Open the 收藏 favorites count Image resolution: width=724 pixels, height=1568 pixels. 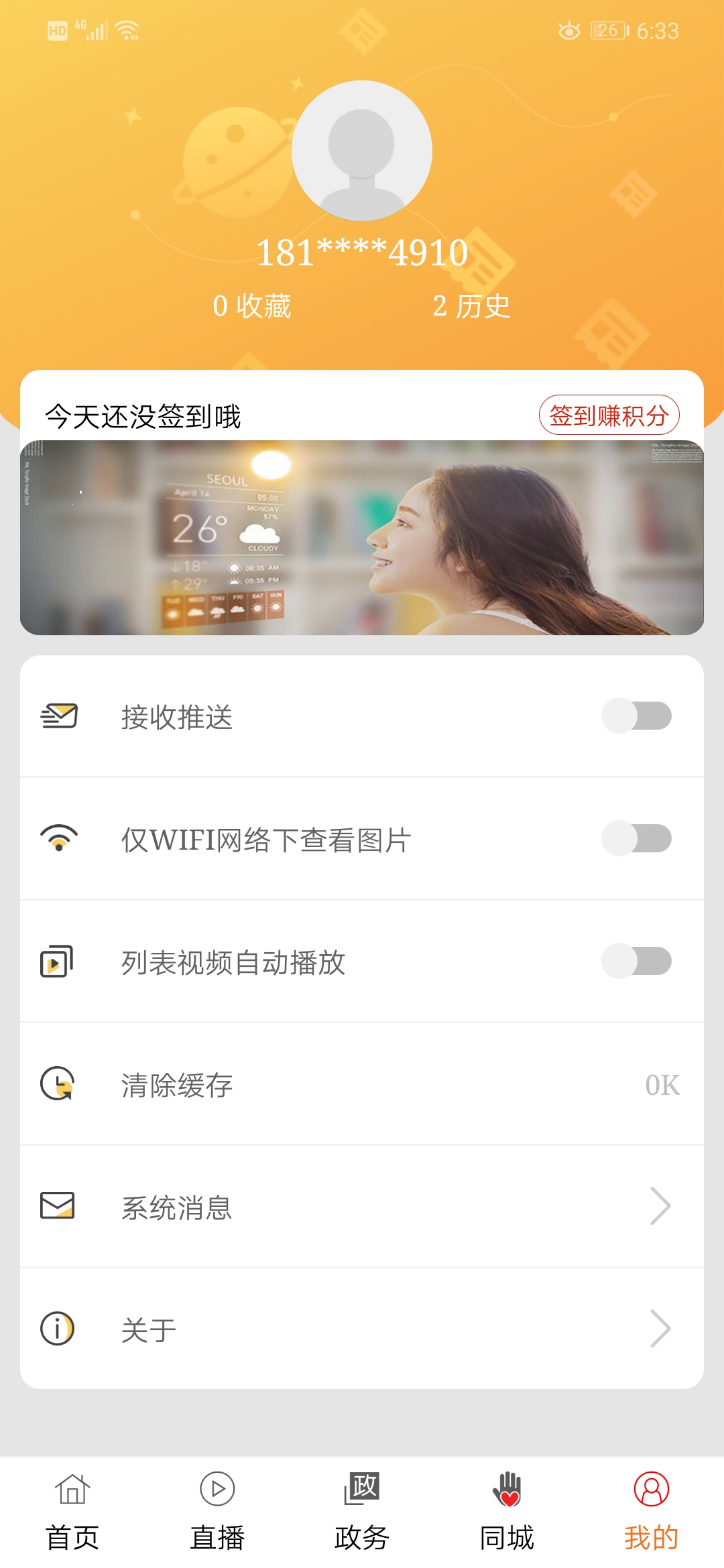pyautogui.click(x=252, y=306)
